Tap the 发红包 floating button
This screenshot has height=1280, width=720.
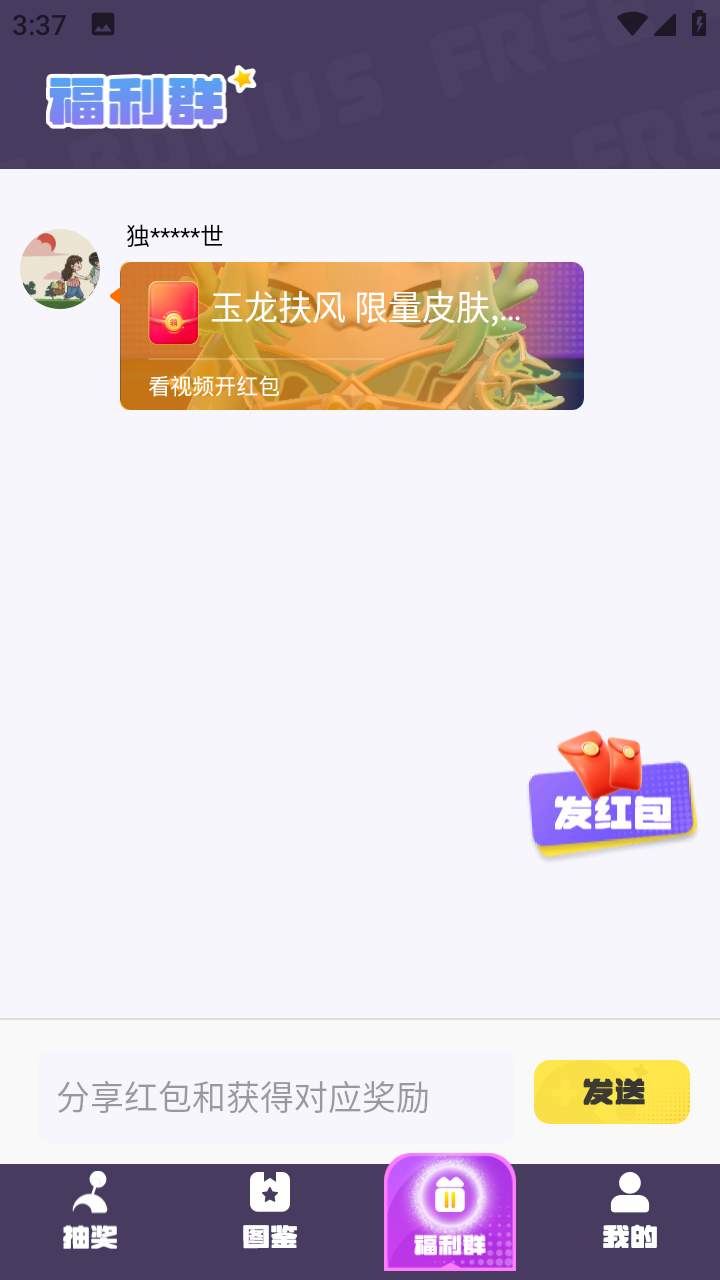click(x=611, y=798)
